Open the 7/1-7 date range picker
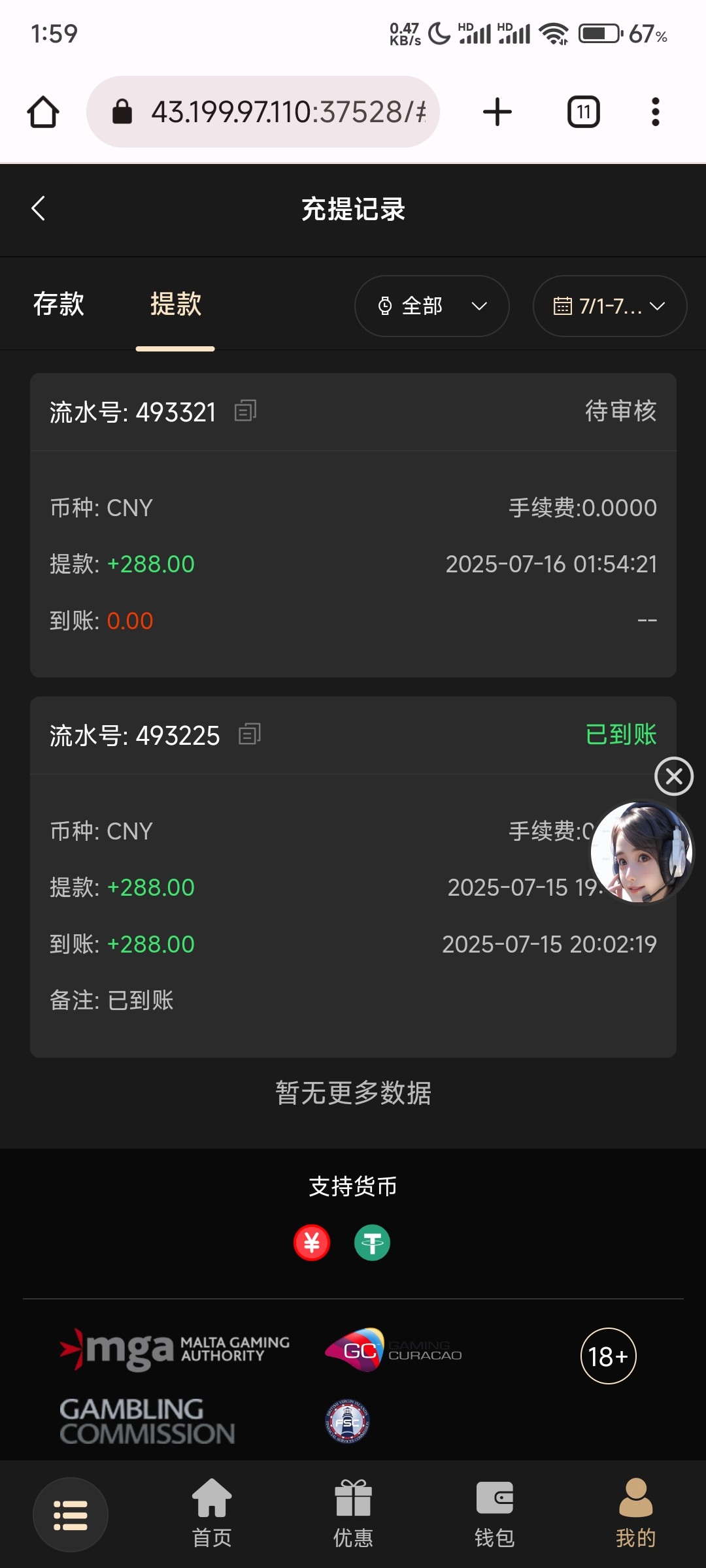Viewport: 706px width, 1568px height. [x=609, y=306]
